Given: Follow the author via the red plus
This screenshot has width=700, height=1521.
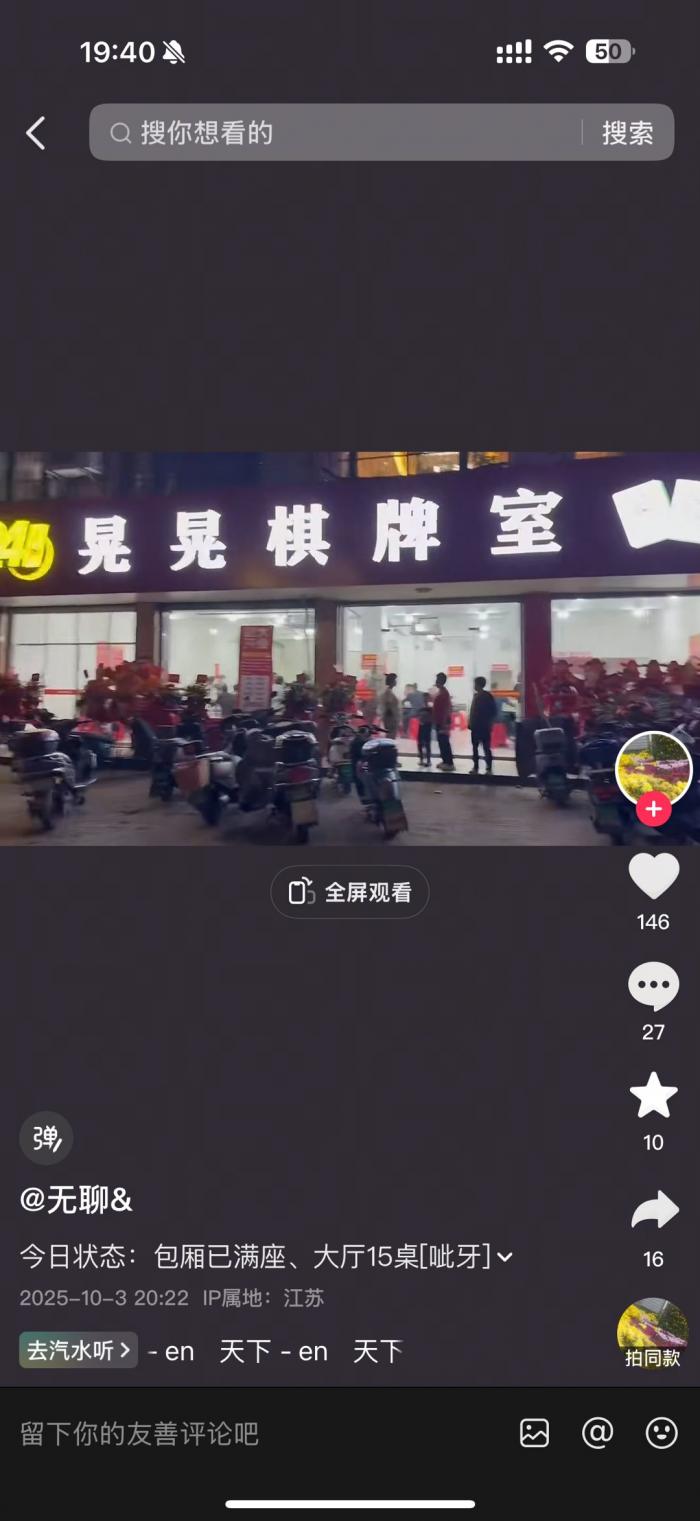Looking at the screenshot, I should [x=653, y=809].
